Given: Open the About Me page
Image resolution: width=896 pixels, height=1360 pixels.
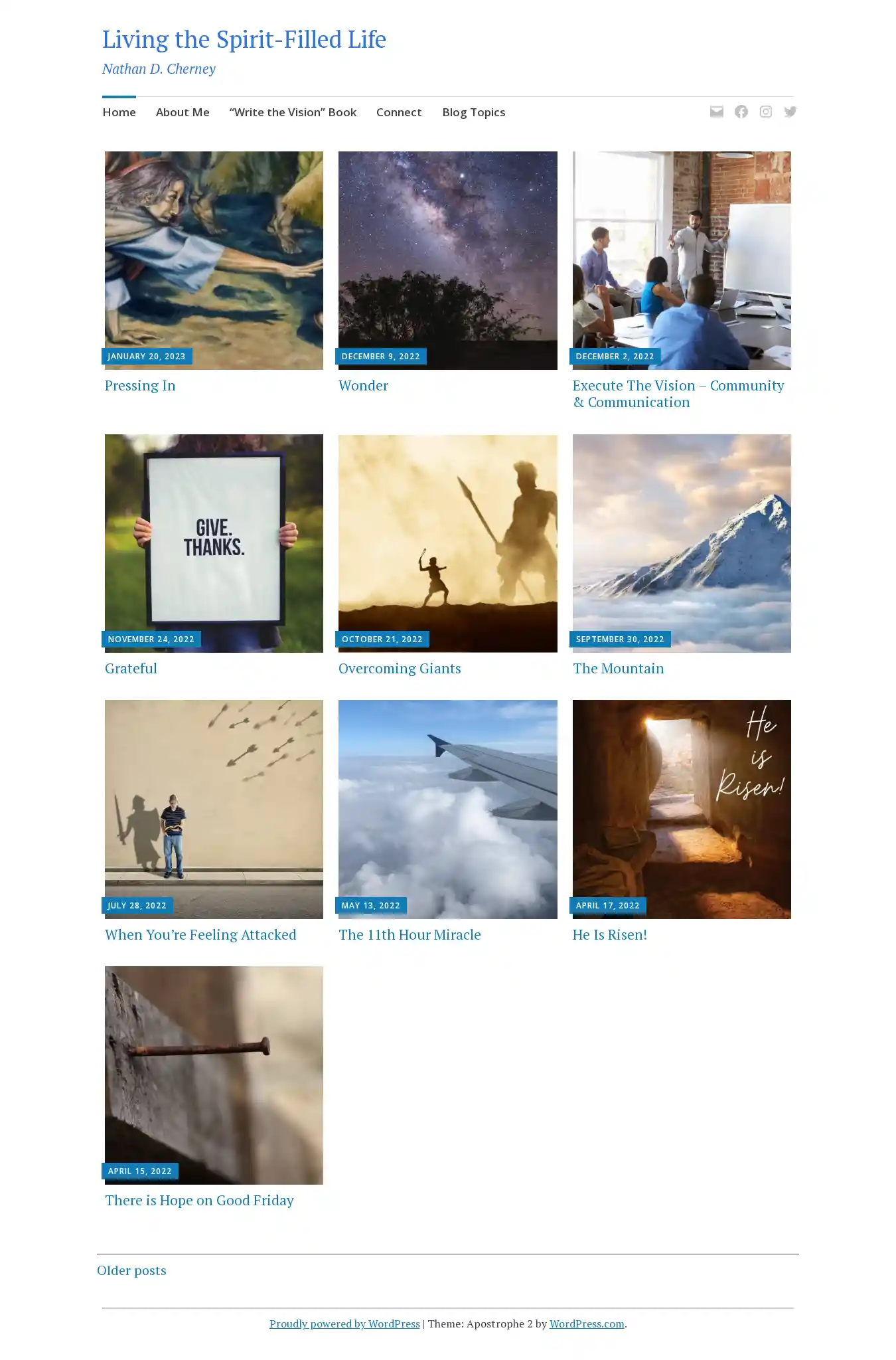Looking at the screenshot, I should tap(183, 112).
